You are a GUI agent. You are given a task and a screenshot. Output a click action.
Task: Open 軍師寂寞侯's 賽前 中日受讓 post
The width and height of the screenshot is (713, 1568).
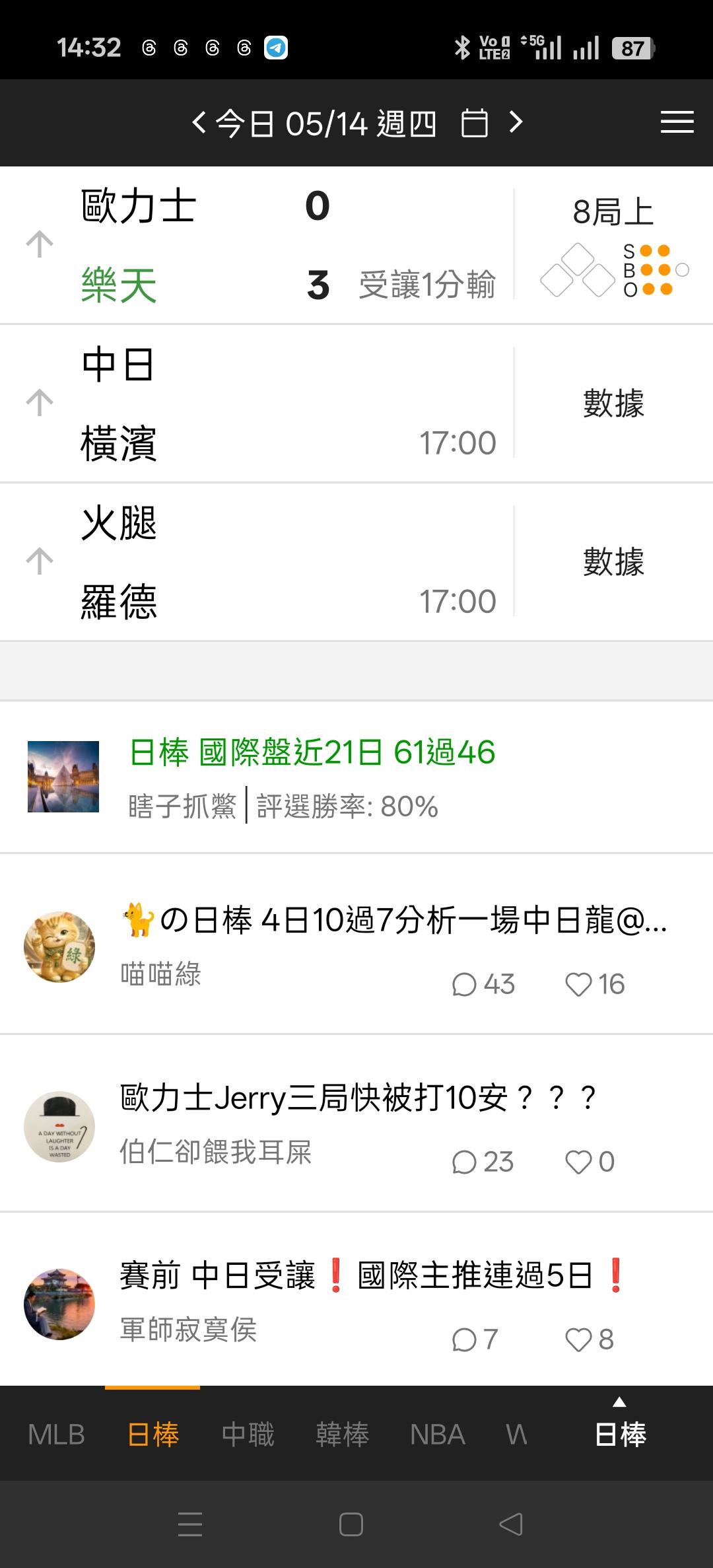pyautogui.click(x=356, y=1300)
